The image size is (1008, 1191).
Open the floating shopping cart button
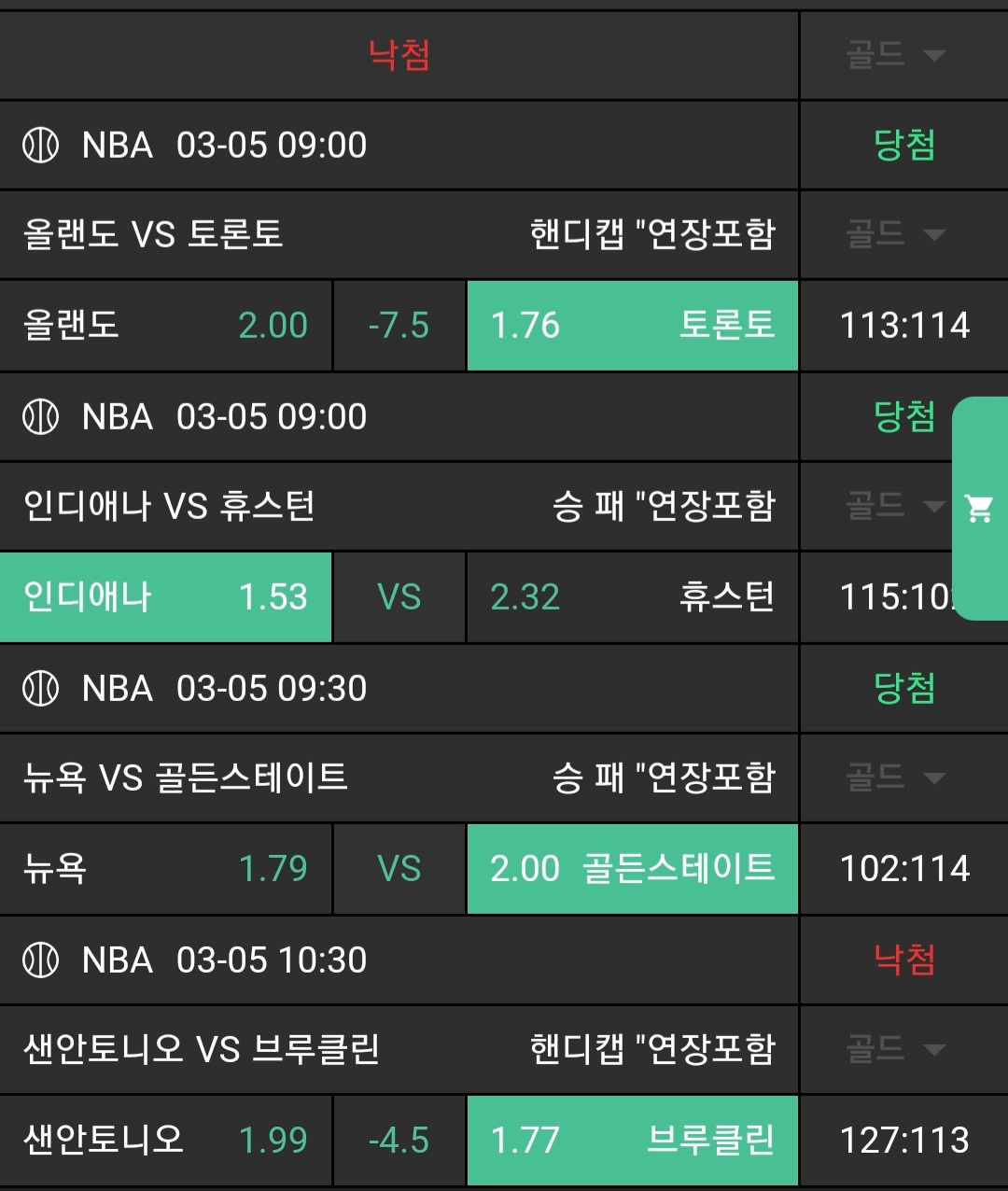coord(980,509)
